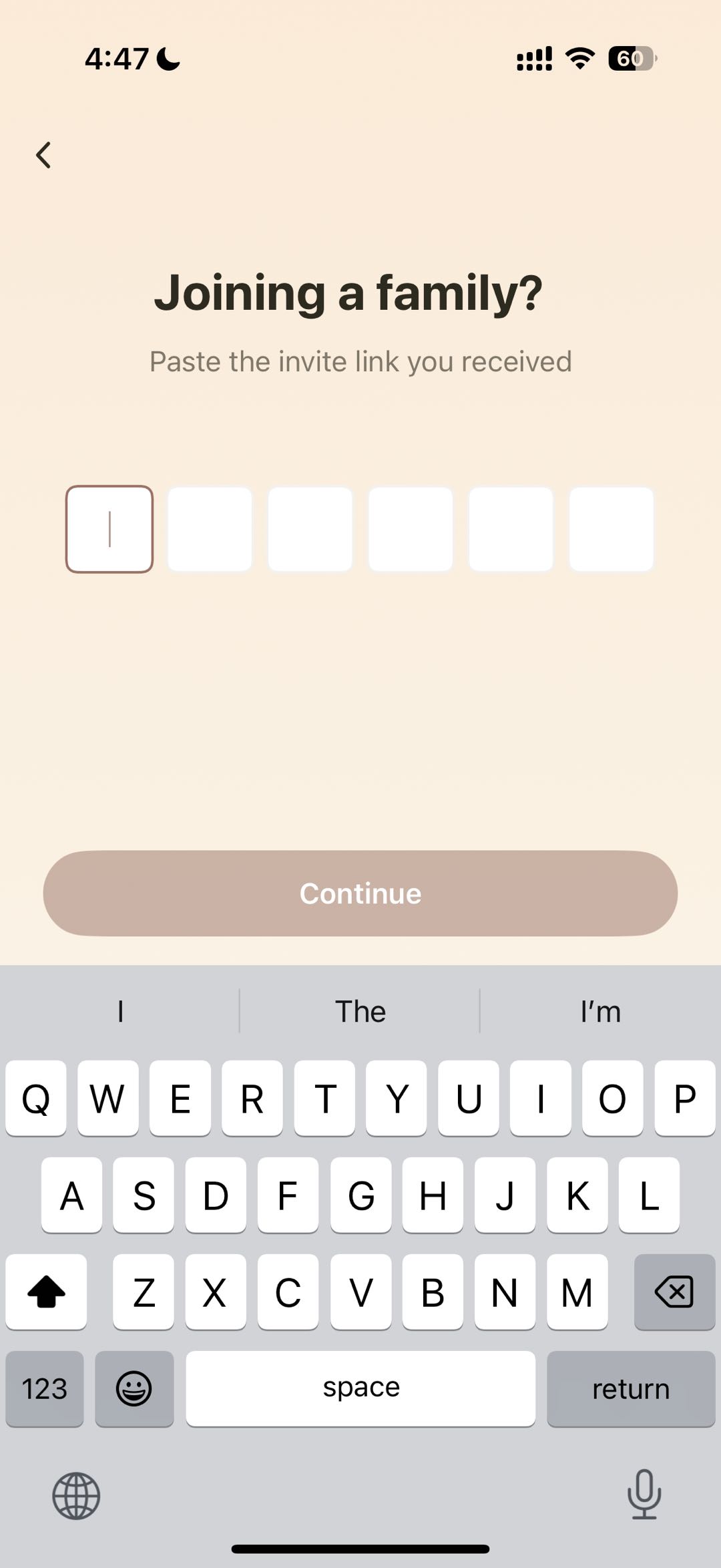Go back using the top-left arrow
Screen dimensions: 721x1568
click(44, 156)
